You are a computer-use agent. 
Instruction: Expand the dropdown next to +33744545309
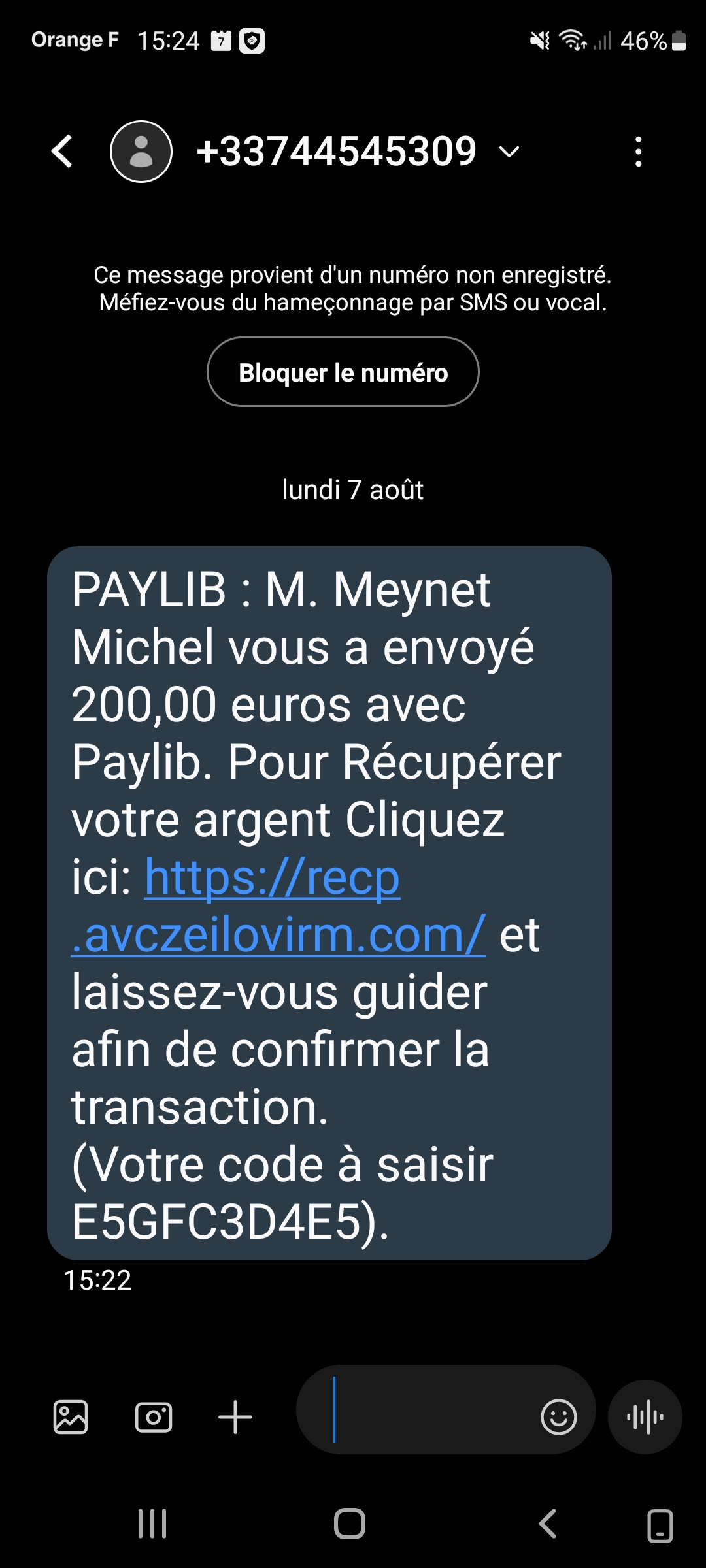click(x=509, y=152)
